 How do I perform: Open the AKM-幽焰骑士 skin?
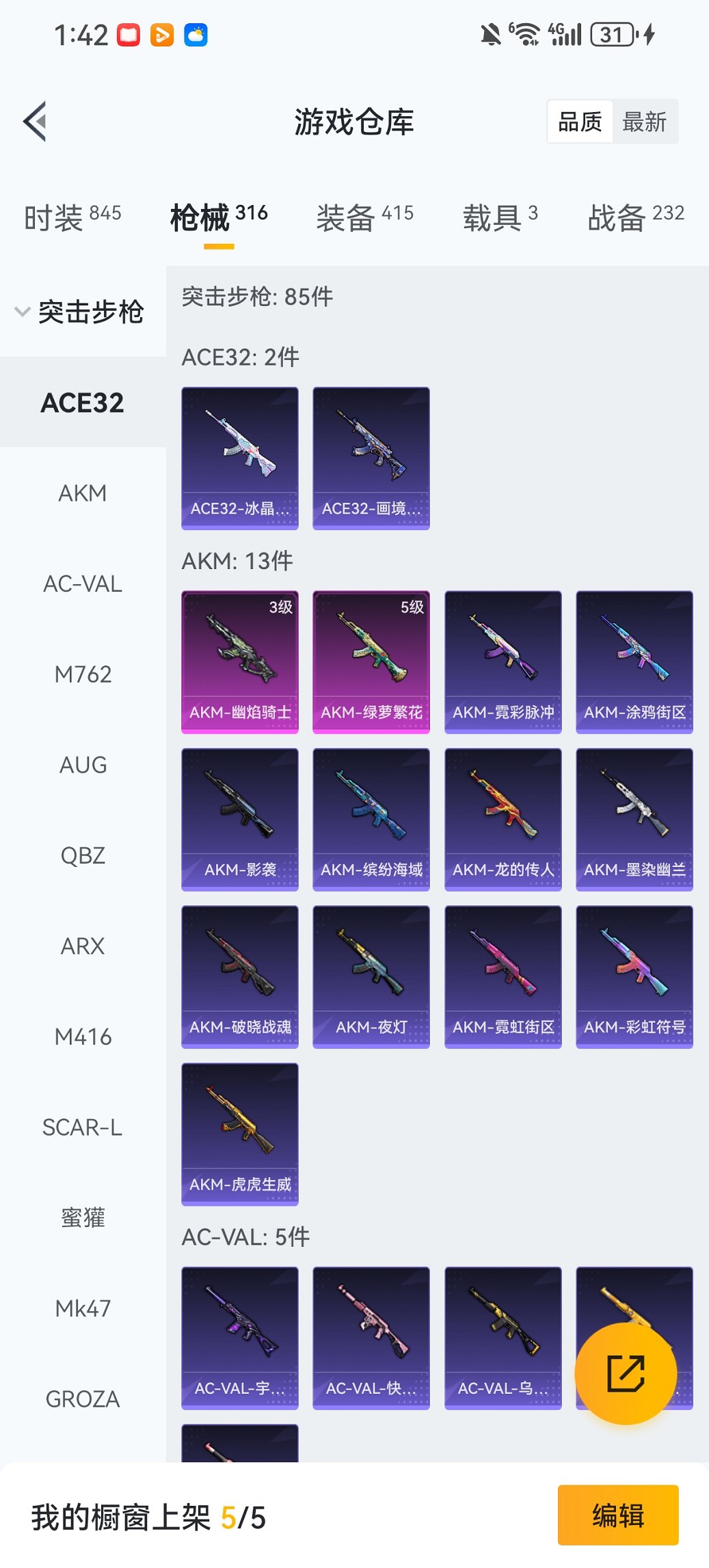(240, 661)
